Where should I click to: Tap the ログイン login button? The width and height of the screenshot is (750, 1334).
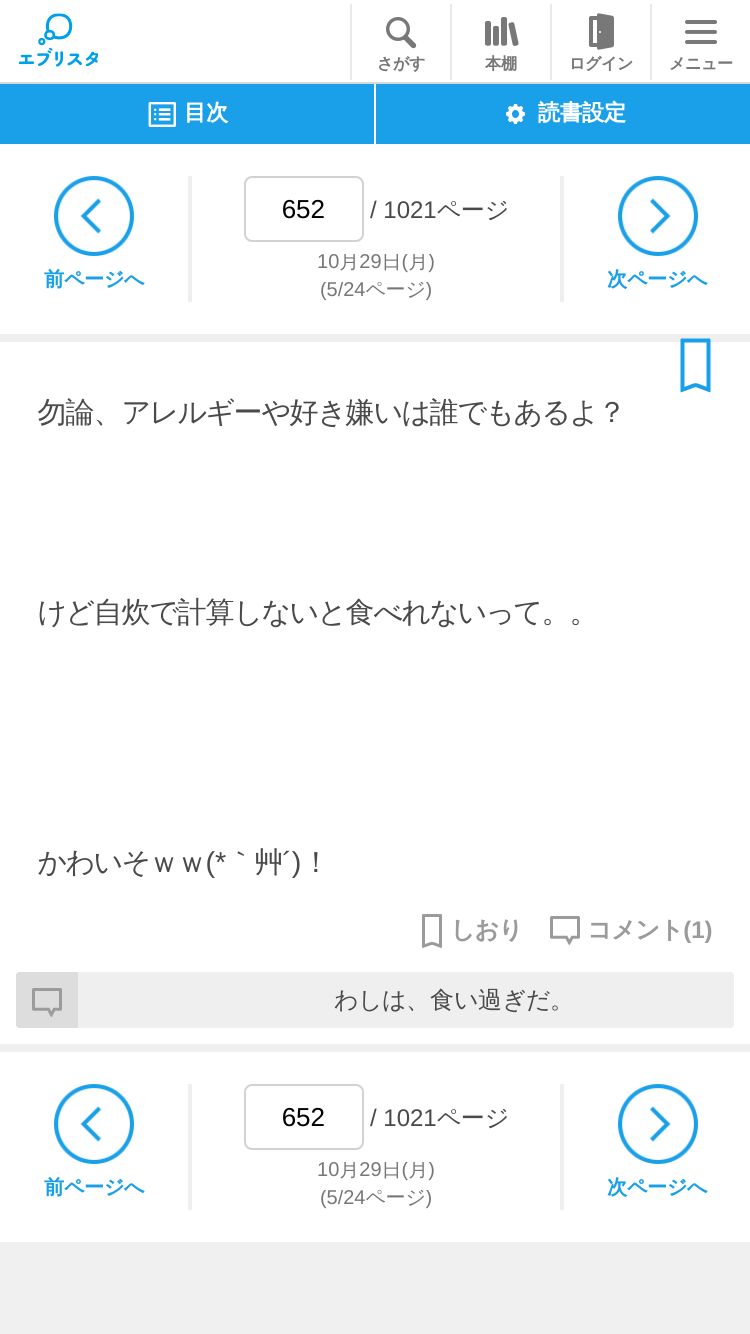(x=600, y=42)
